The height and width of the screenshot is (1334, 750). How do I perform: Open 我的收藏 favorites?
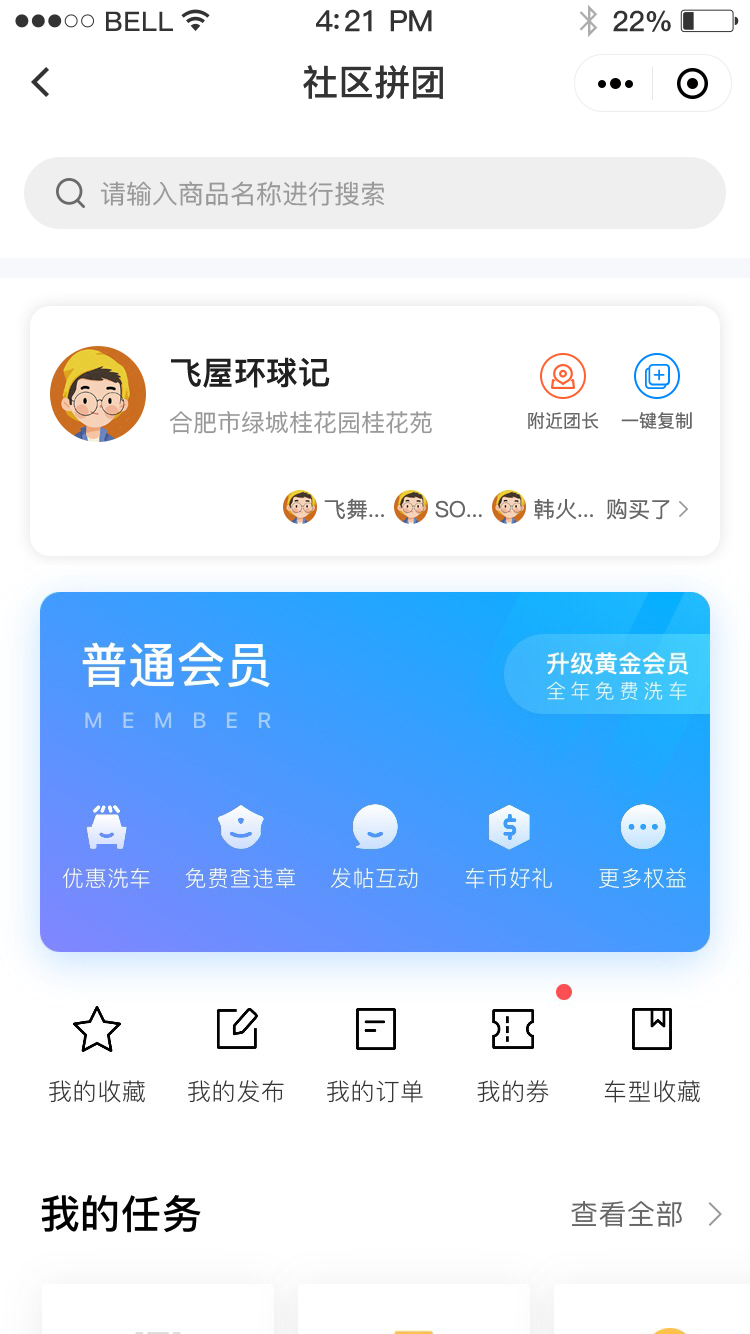(97, 1055)
